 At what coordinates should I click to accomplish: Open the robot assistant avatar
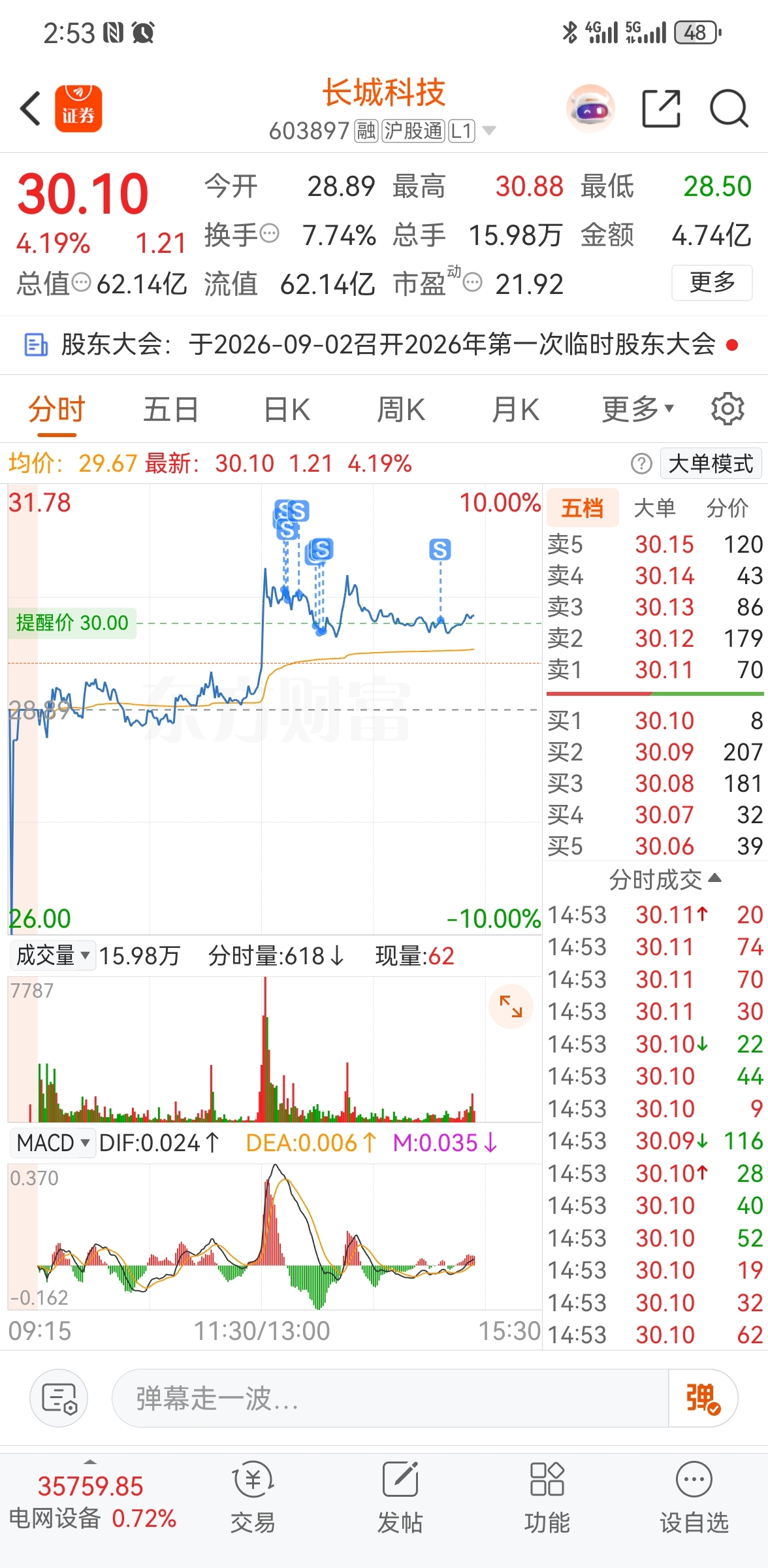click(x=591, y=108)
